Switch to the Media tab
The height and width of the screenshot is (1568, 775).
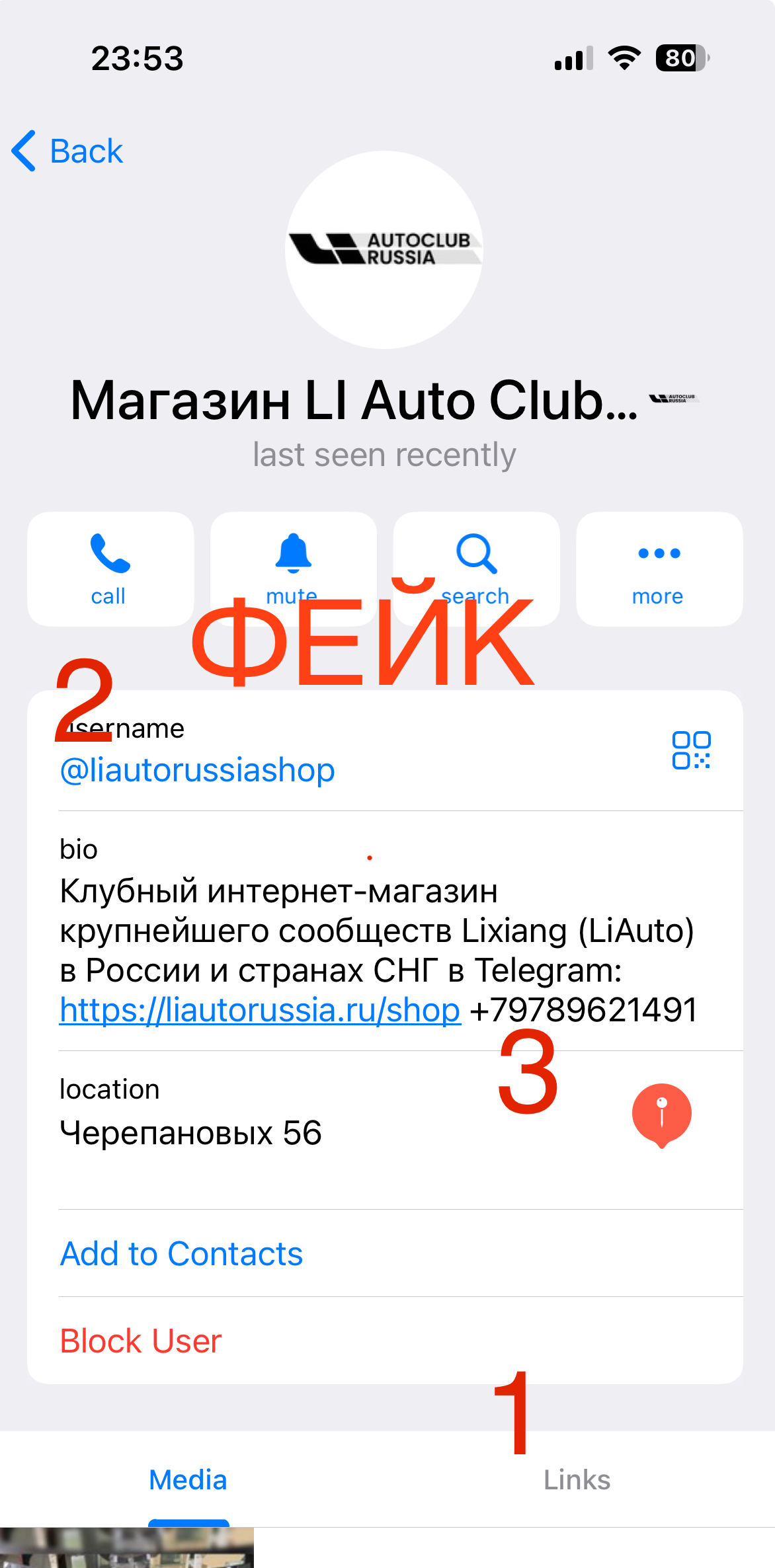click(188, 1480)
